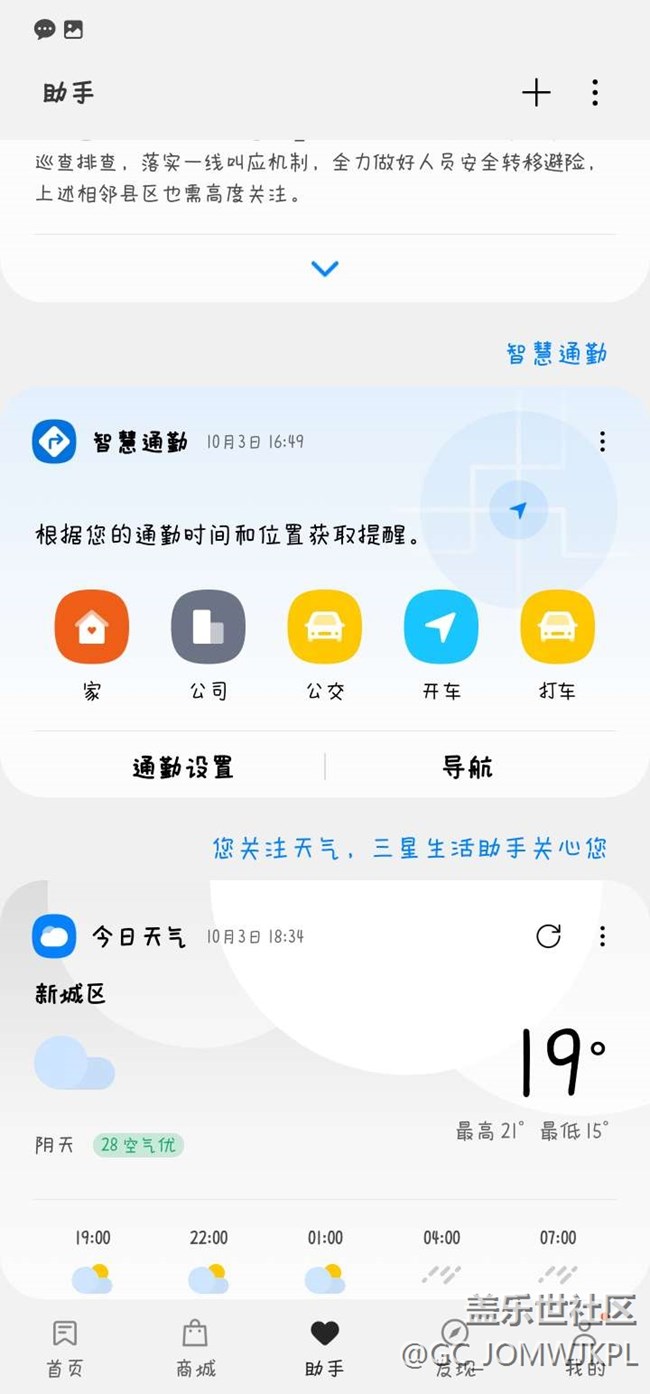Open the top-right overflow menu
The height and width of the screenshot is (1394, 650).
click(595, 93)
